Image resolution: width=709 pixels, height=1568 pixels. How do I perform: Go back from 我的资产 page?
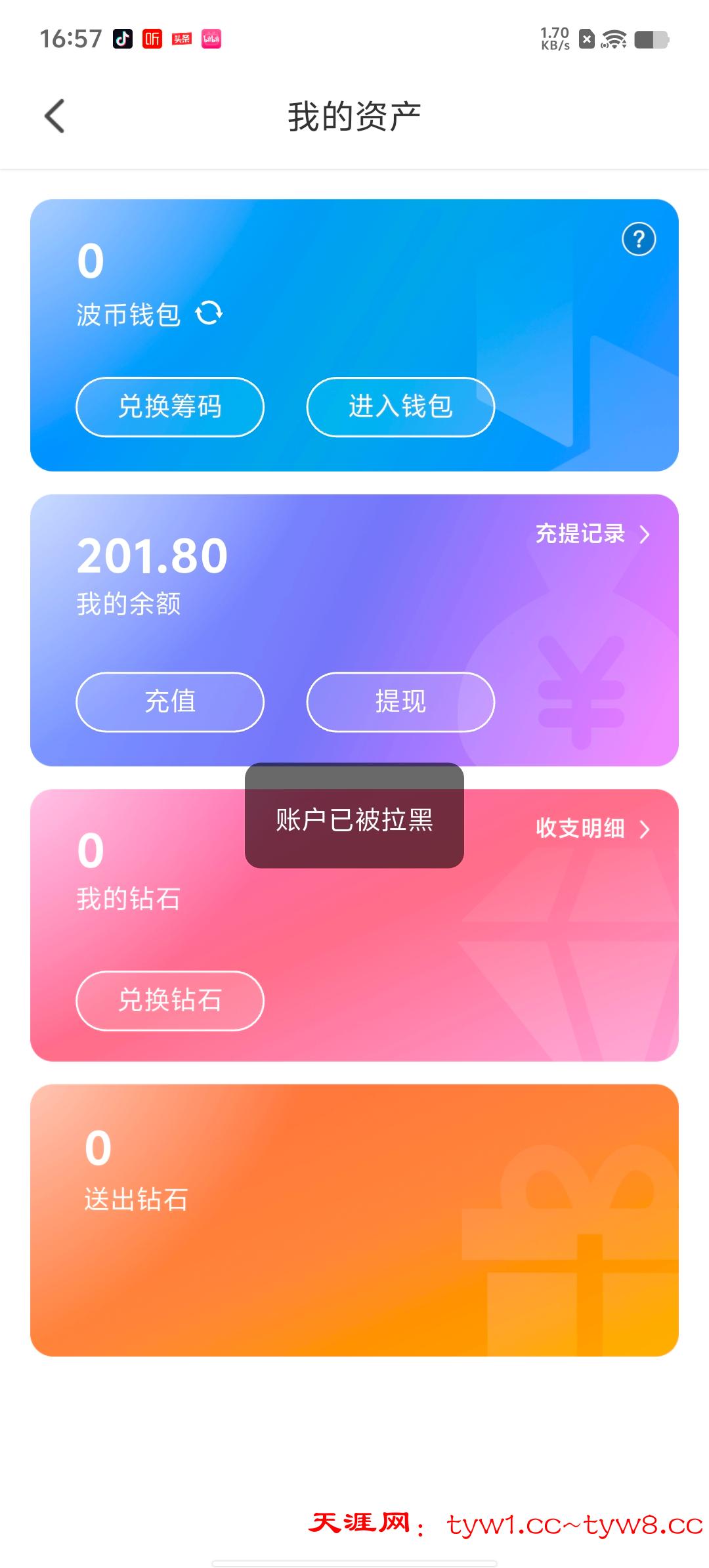coord(54,116)
